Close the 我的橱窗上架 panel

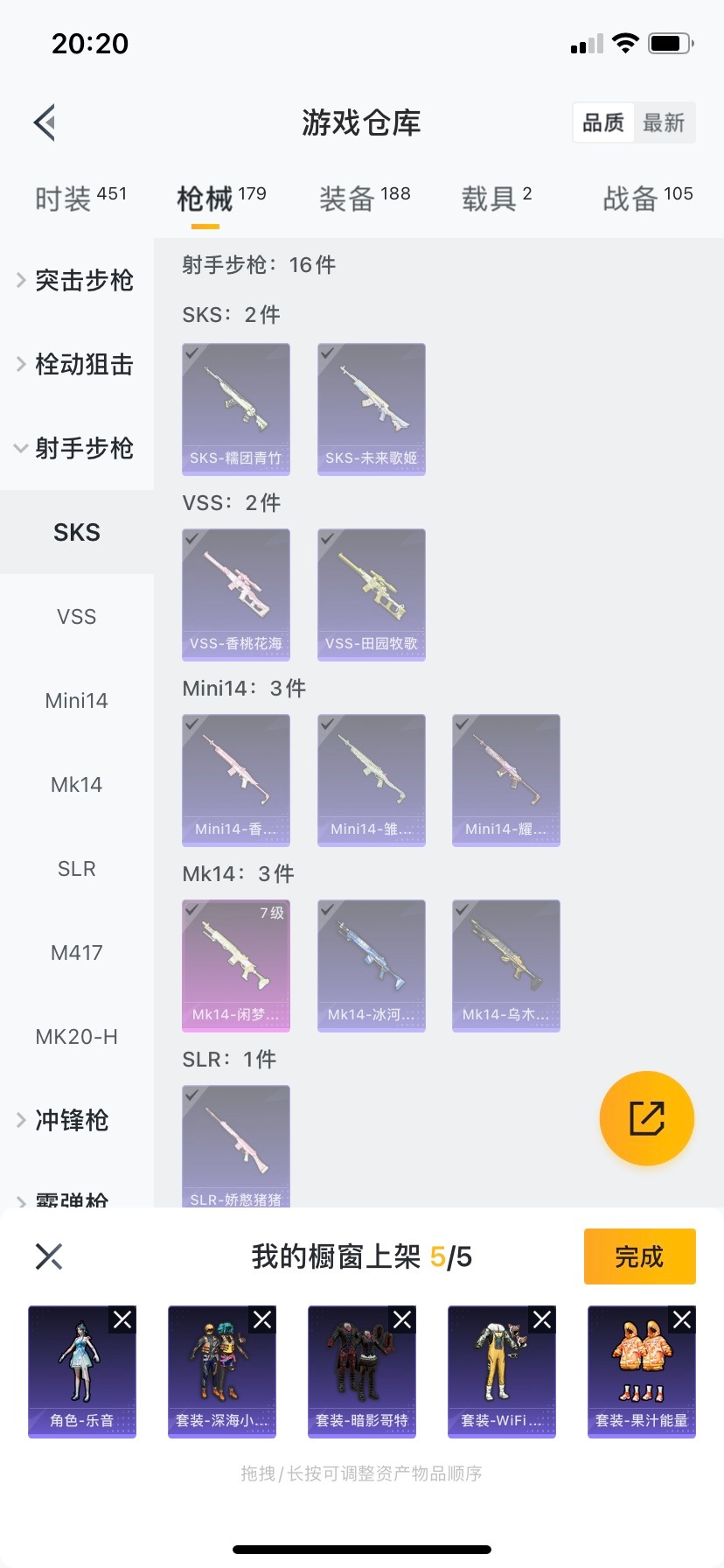point(49,1256)
